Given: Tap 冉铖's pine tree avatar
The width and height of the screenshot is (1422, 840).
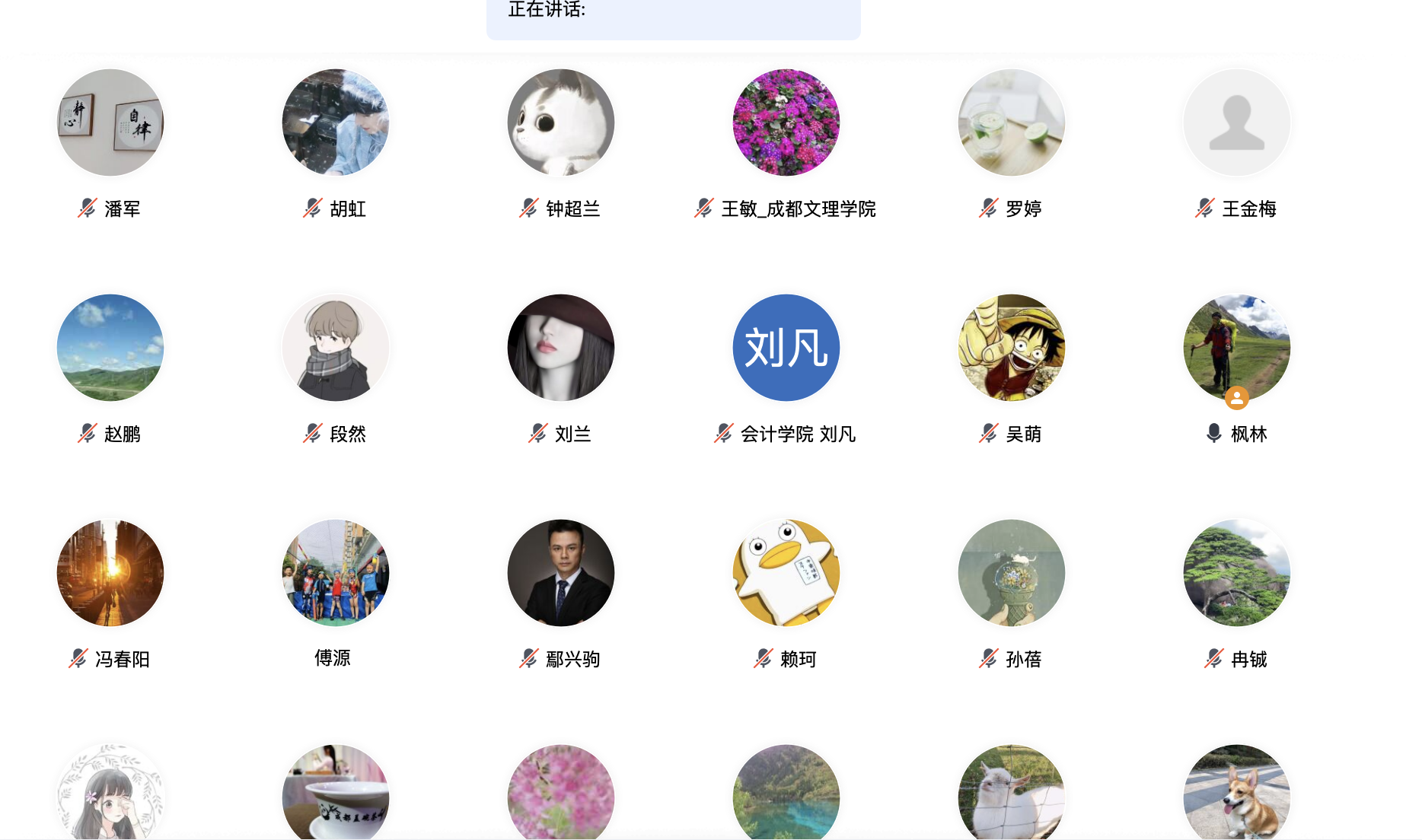Looking at the screenshot, I should coord(1237,573).
